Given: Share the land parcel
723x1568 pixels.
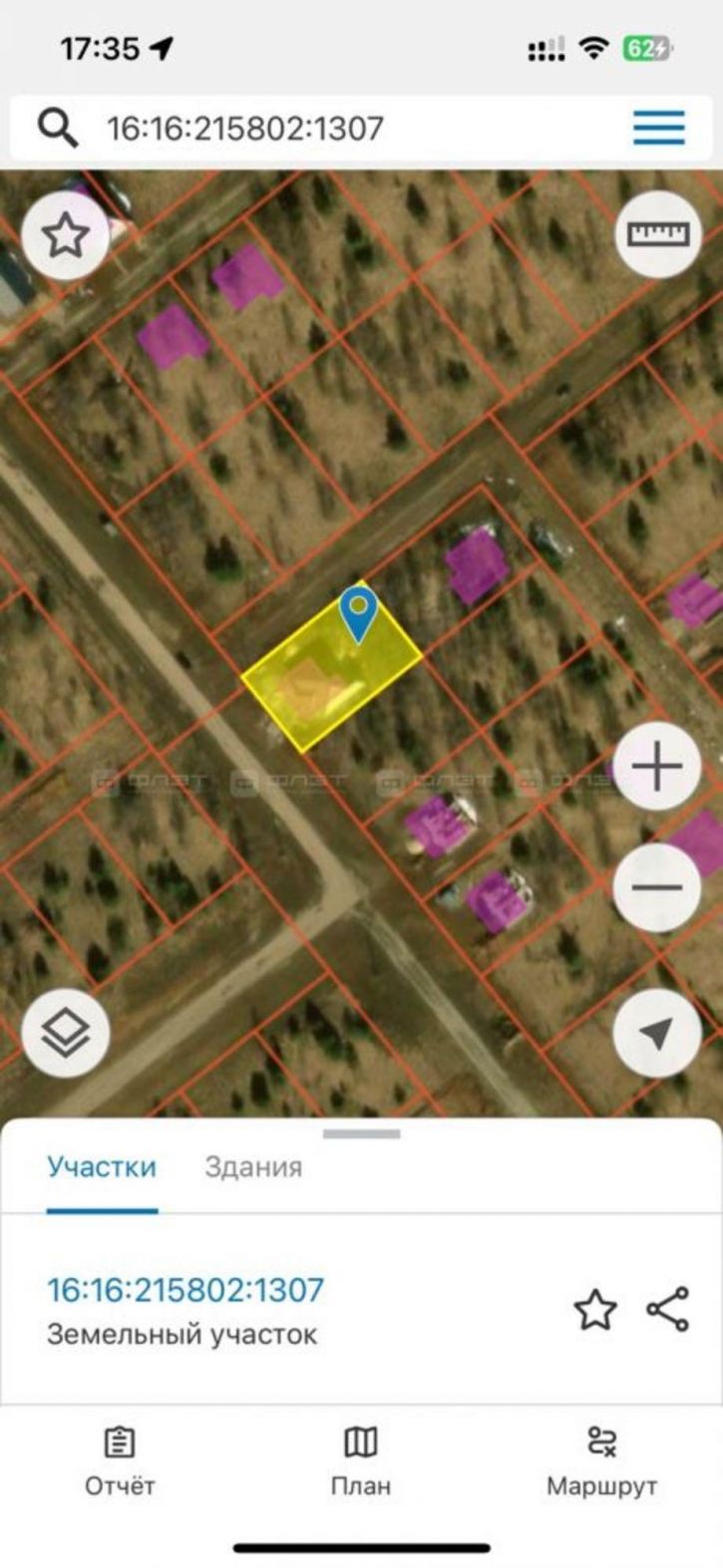Looking at the screenshot, I should click(x=667, y=1310).
